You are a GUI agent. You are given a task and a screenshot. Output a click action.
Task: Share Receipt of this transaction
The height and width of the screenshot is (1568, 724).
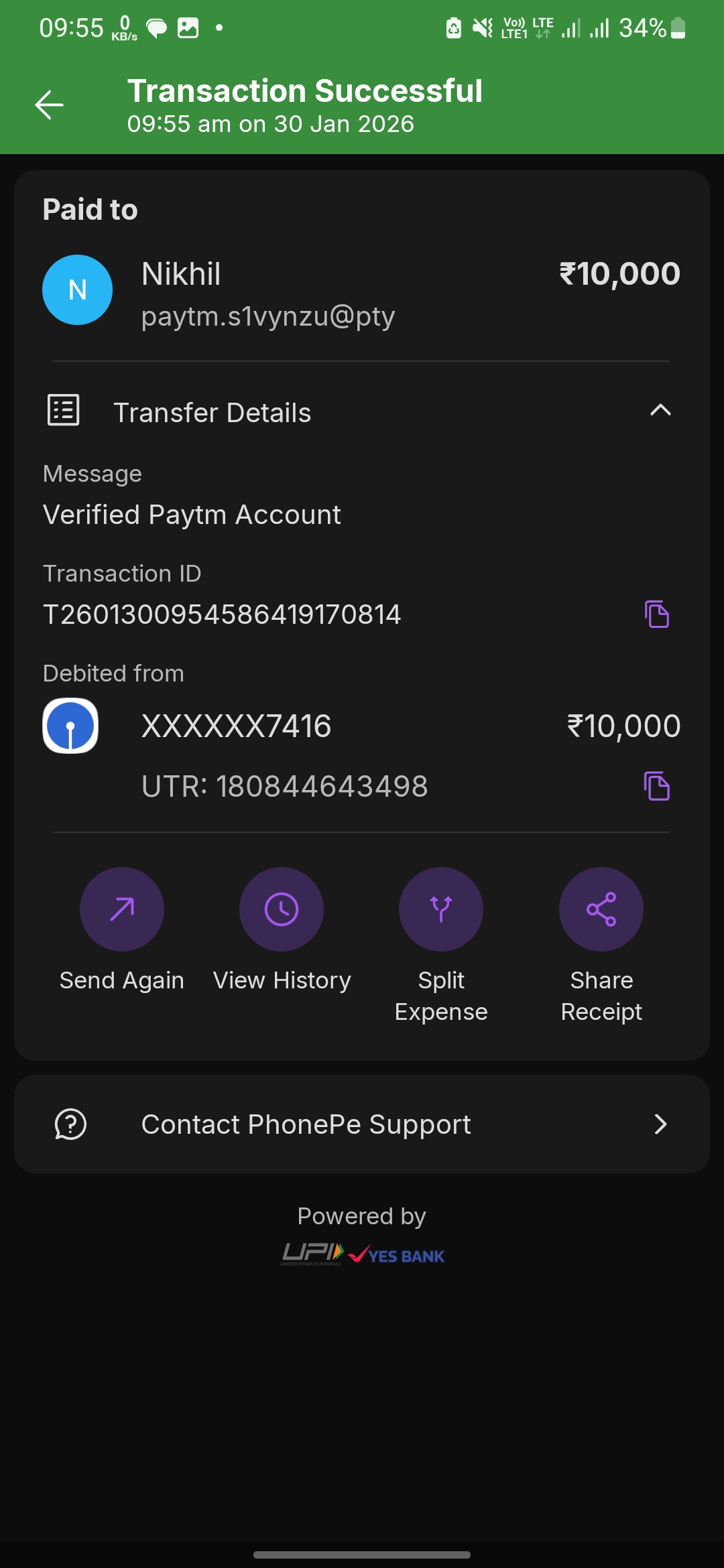601,909
